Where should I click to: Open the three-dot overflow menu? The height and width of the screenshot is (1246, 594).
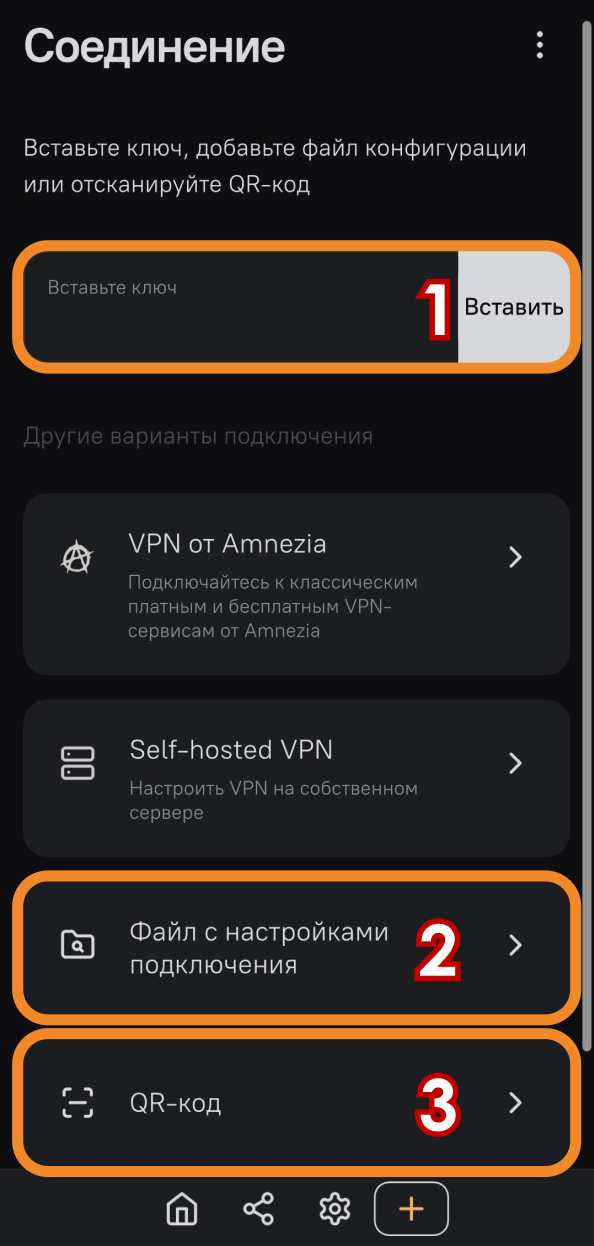click(540, 45)
